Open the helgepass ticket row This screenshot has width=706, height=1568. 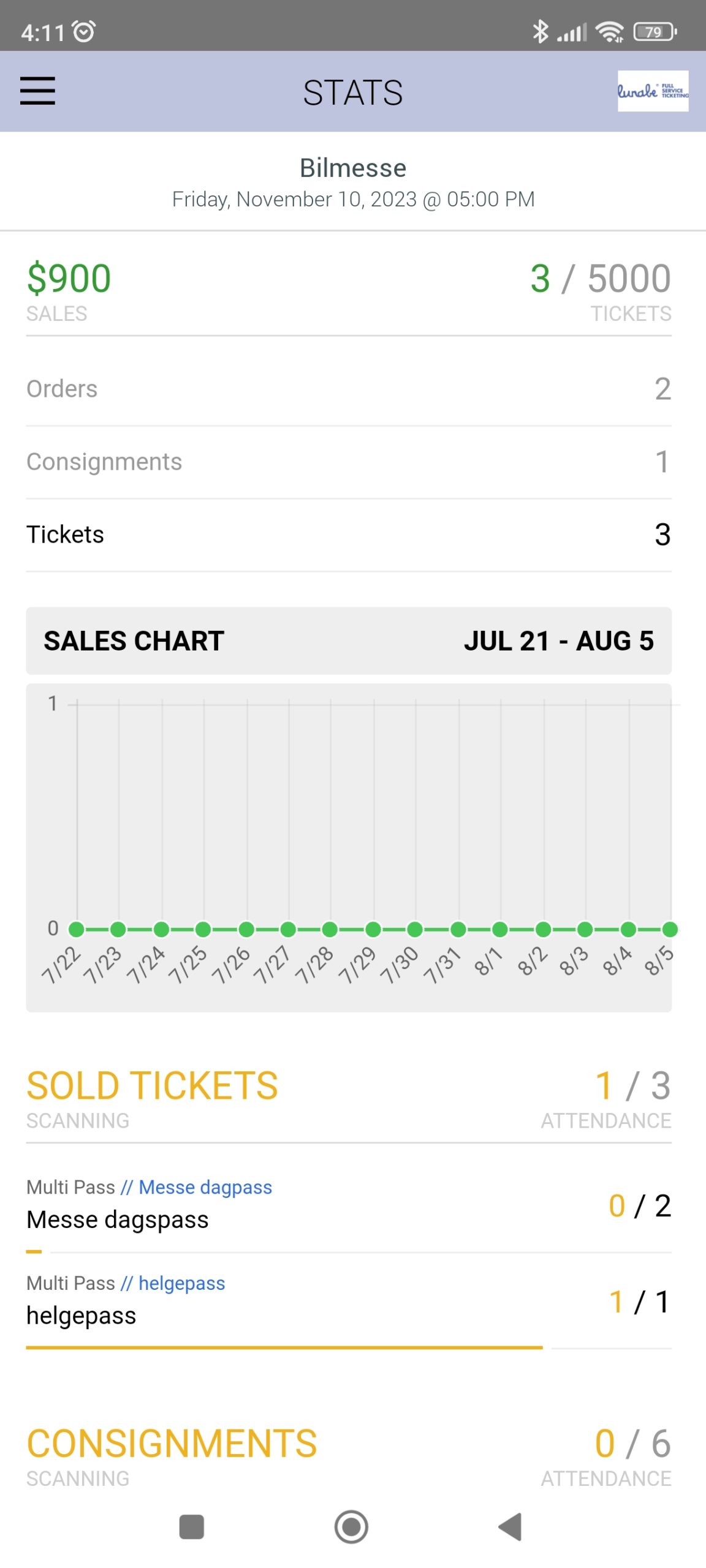(x=349, y=1301)
